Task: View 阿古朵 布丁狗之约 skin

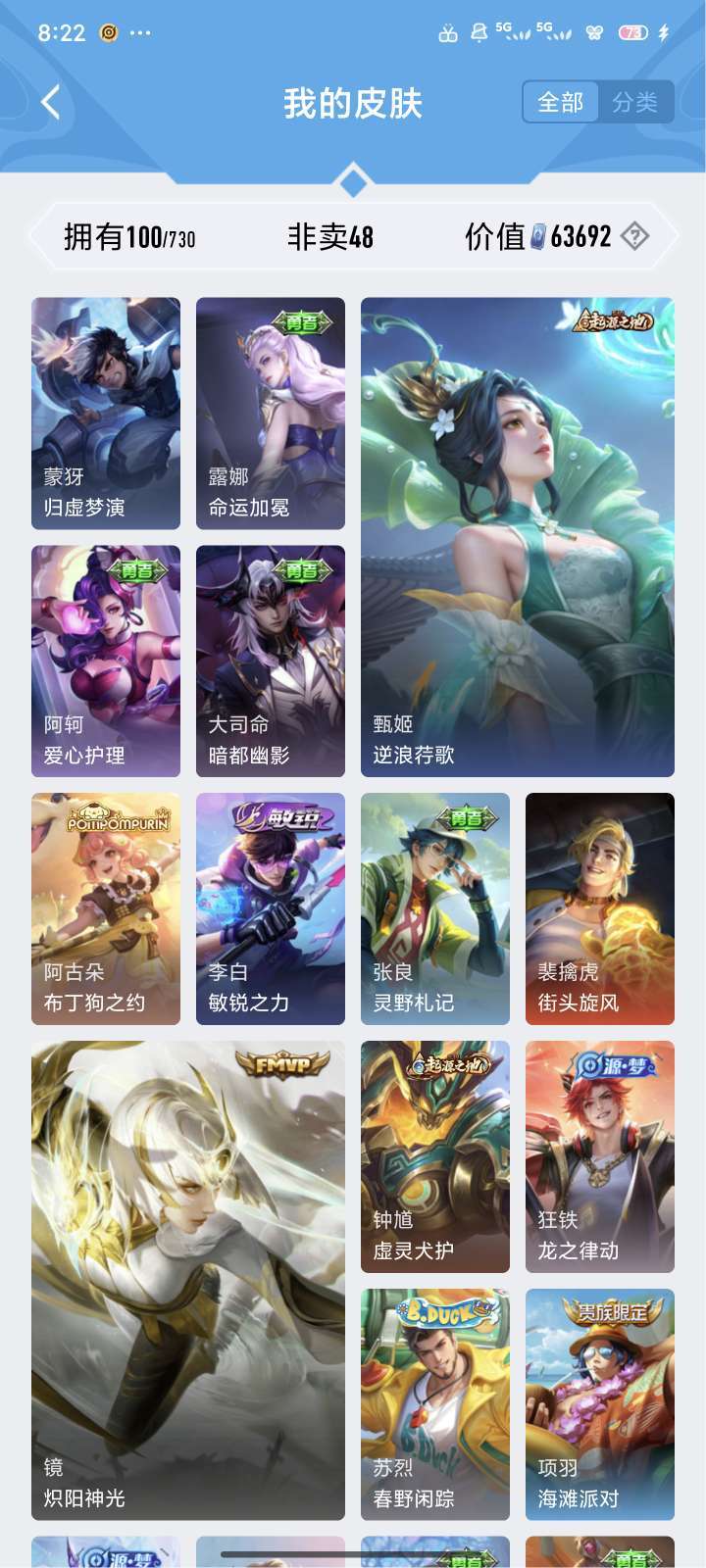Action: click(106, 908)
